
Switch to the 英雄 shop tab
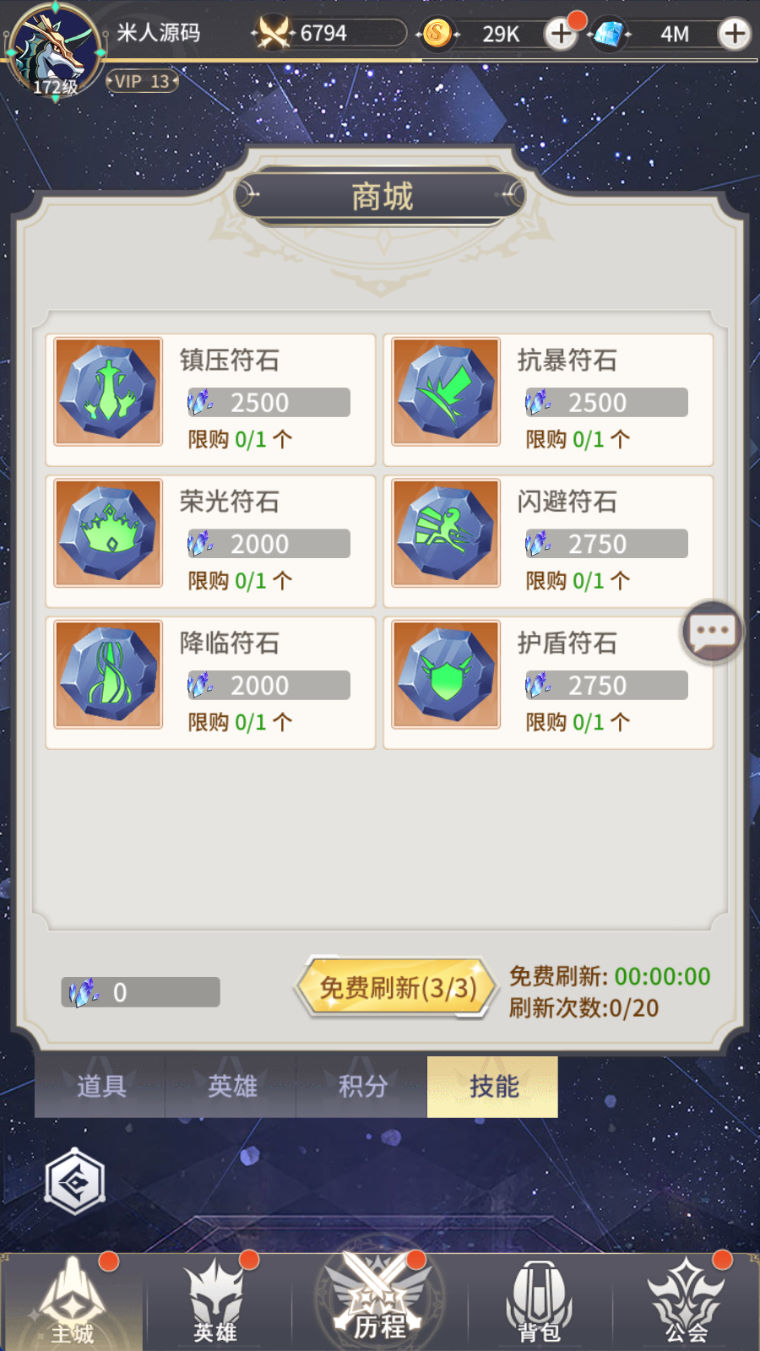pyautogui.click(x=232, y=1087)
